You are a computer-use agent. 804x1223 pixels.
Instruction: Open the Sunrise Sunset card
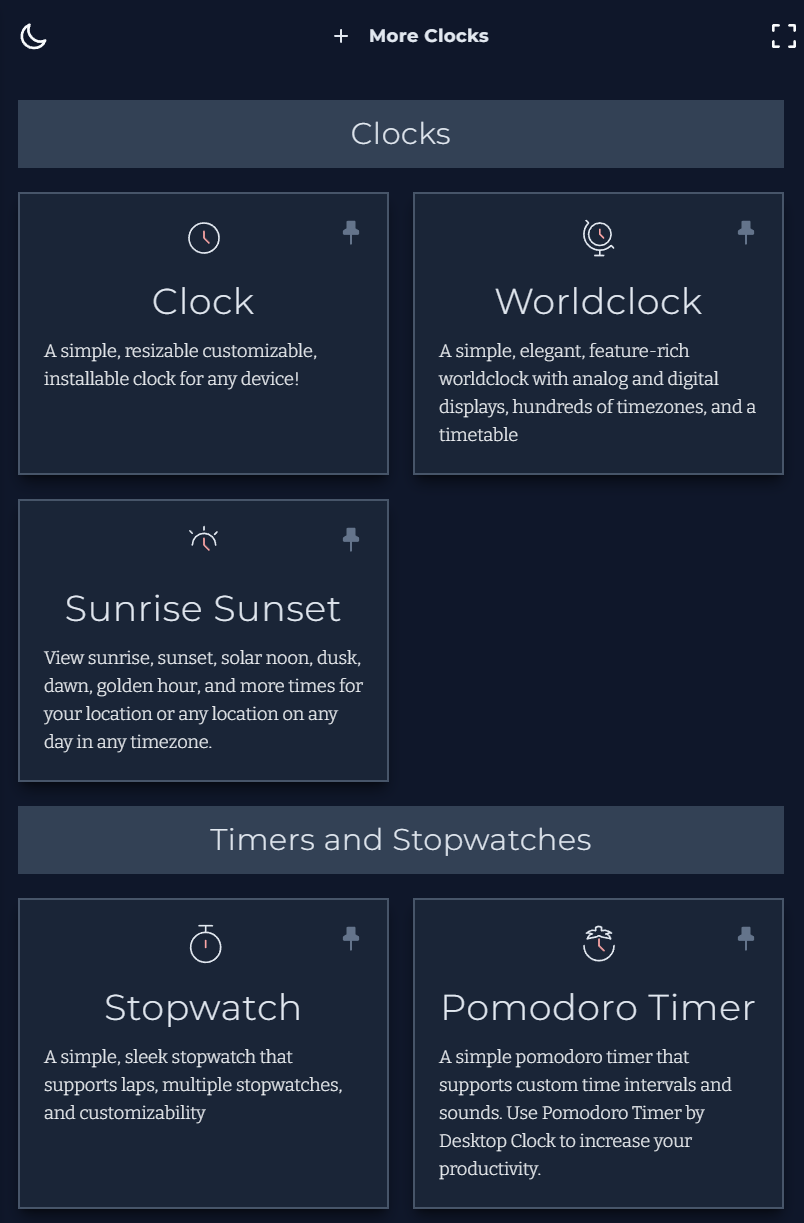point(203,609)
